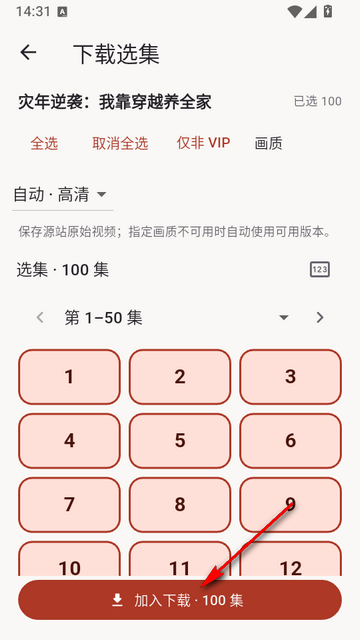The width and height of the screenshot is (360, 640).
Task: Go back from 下载选集
Action: click(28, 53)
